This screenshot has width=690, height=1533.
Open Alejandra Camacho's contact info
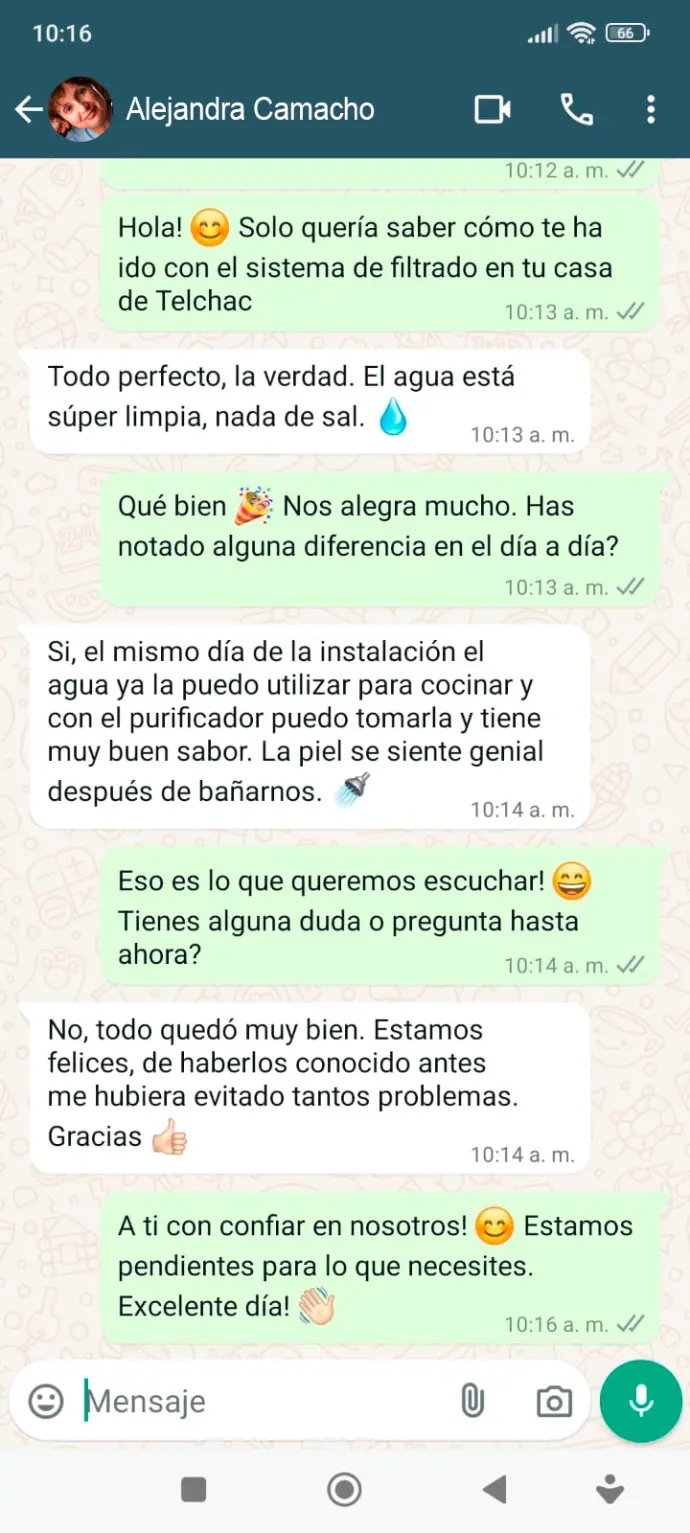click(x=250, y=109)
